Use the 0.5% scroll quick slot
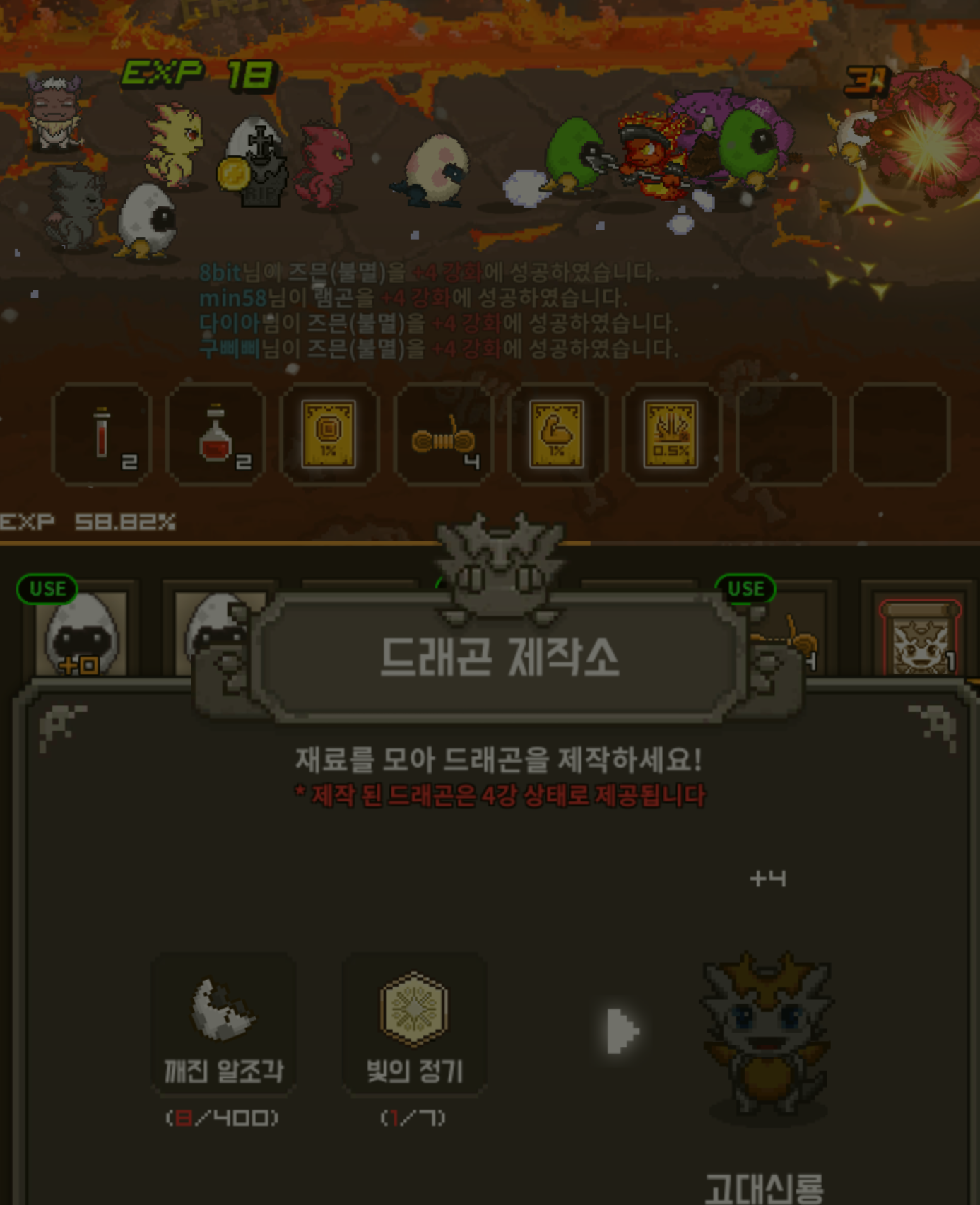 (x=671, y=434)
